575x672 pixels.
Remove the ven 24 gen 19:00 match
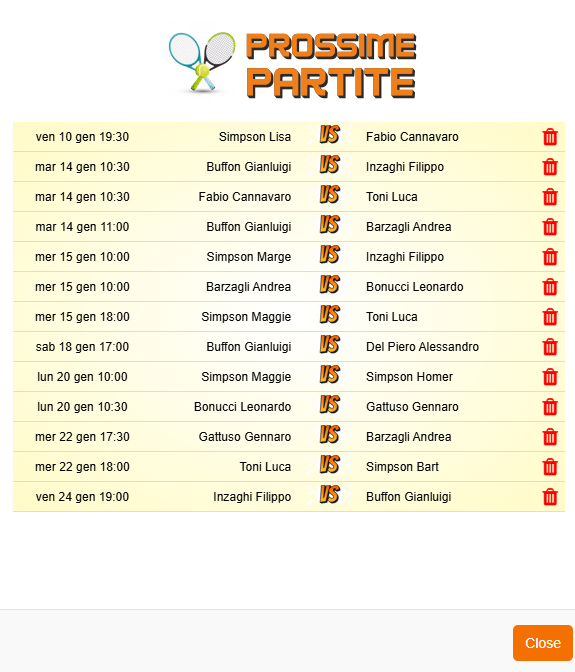point(550,497)
